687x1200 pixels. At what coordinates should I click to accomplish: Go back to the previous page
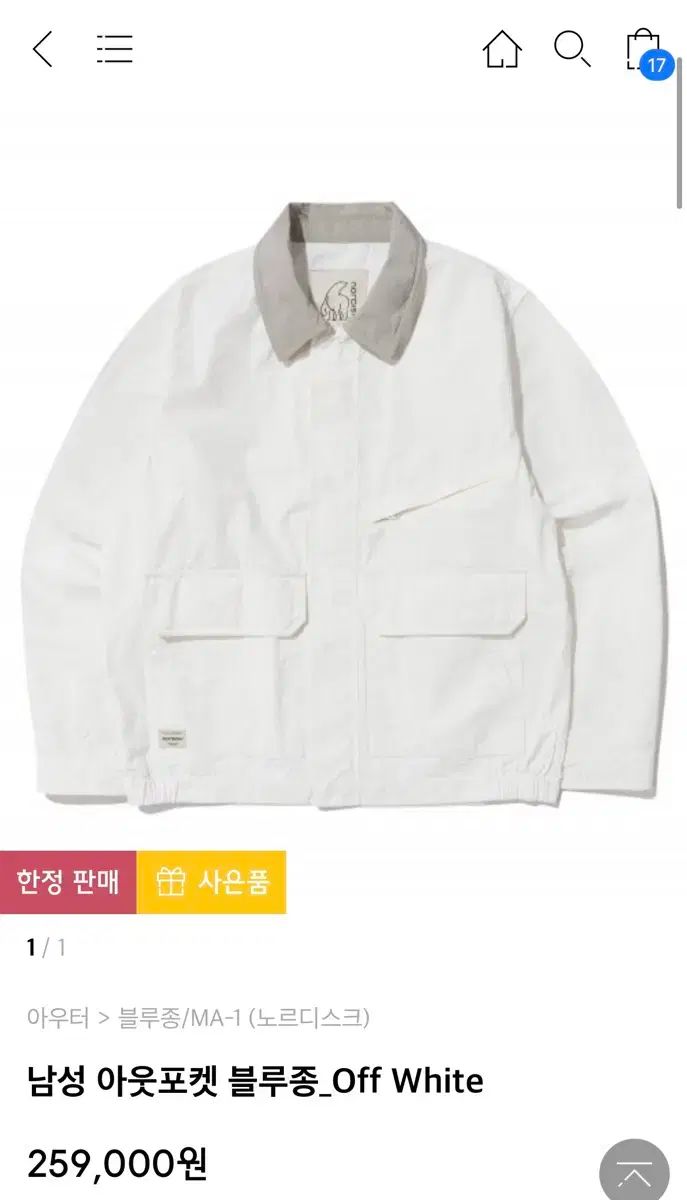[42, 48]
